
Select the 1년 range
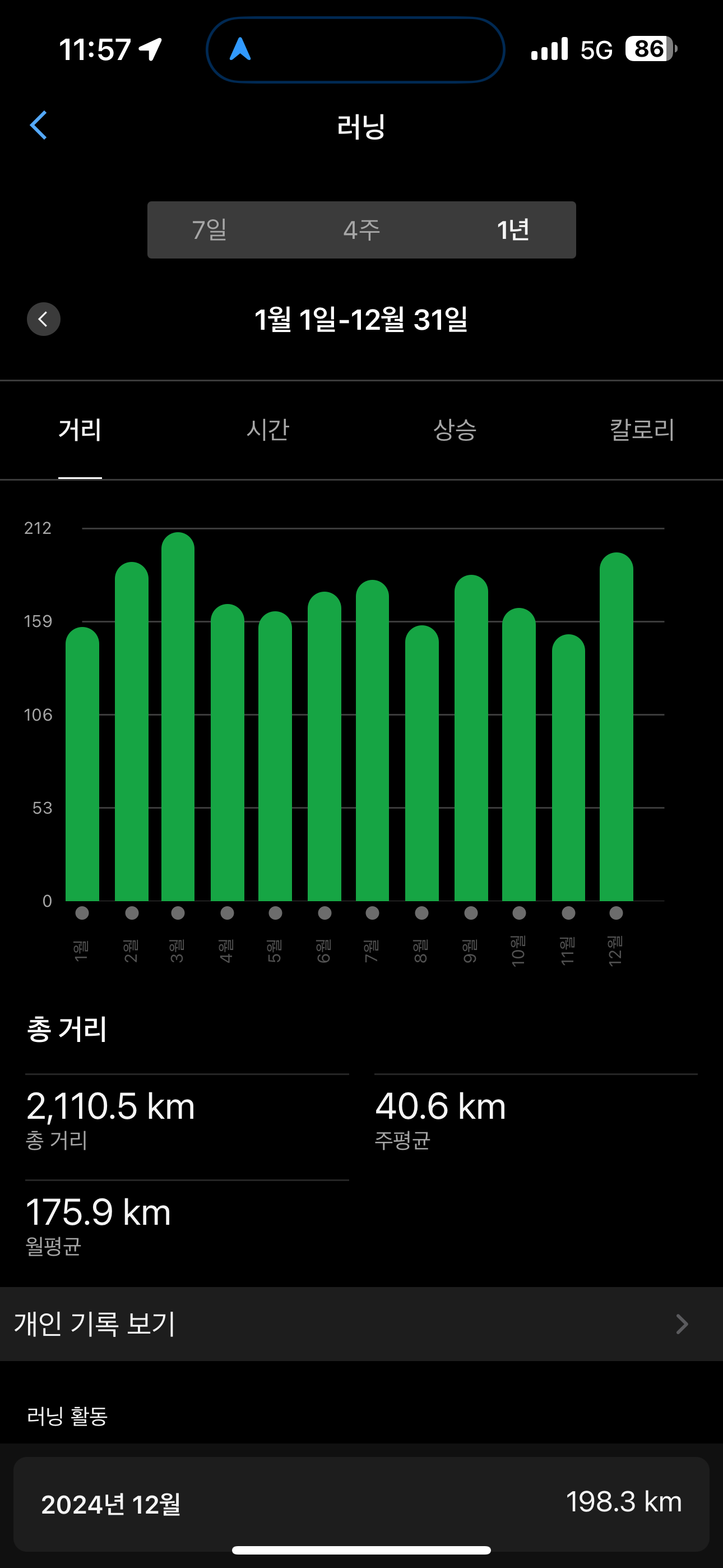(x=513, y=230)
